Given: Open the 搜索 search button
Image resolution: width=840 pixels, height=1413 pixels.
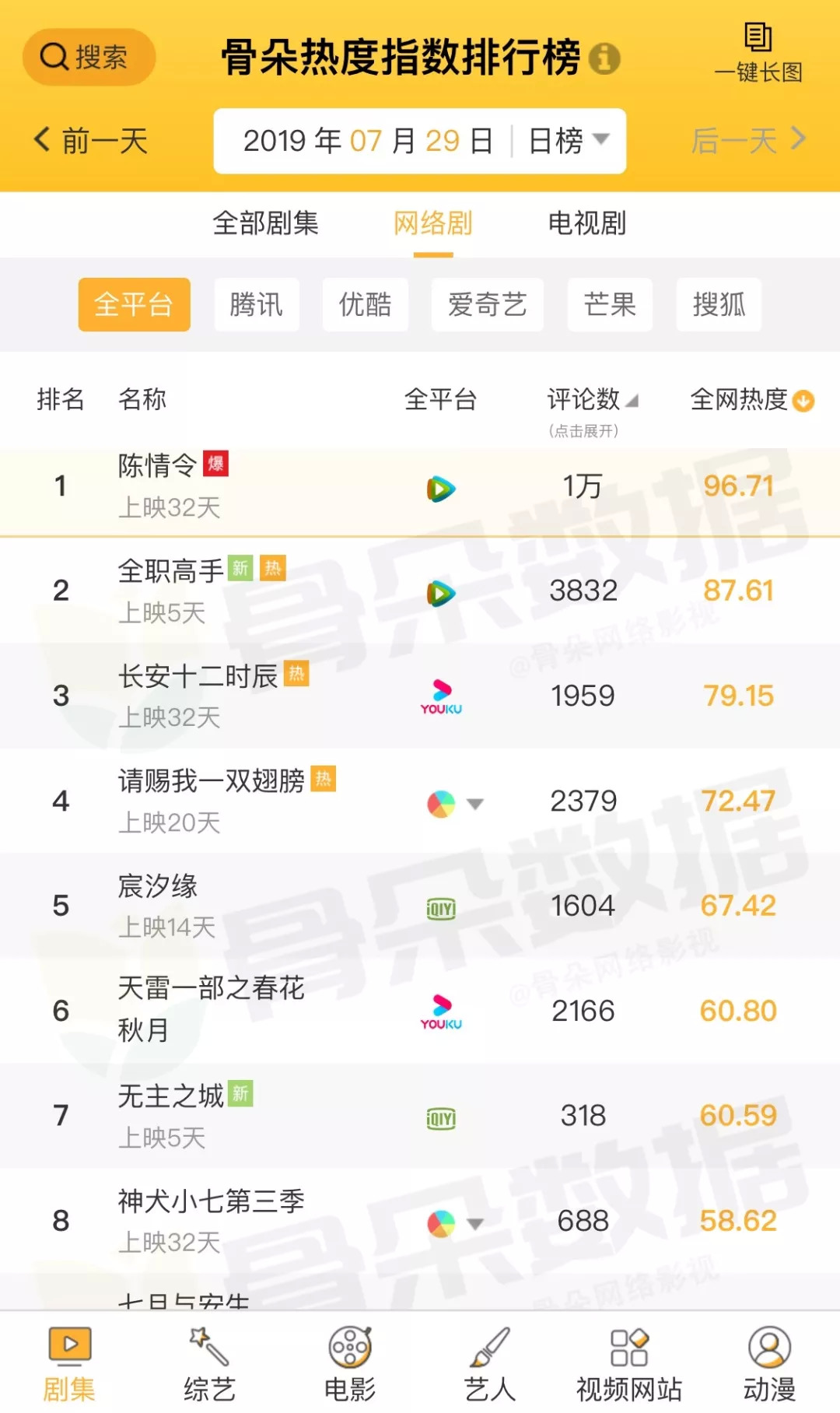Looking at the screenshot, I should coord(88,58).
